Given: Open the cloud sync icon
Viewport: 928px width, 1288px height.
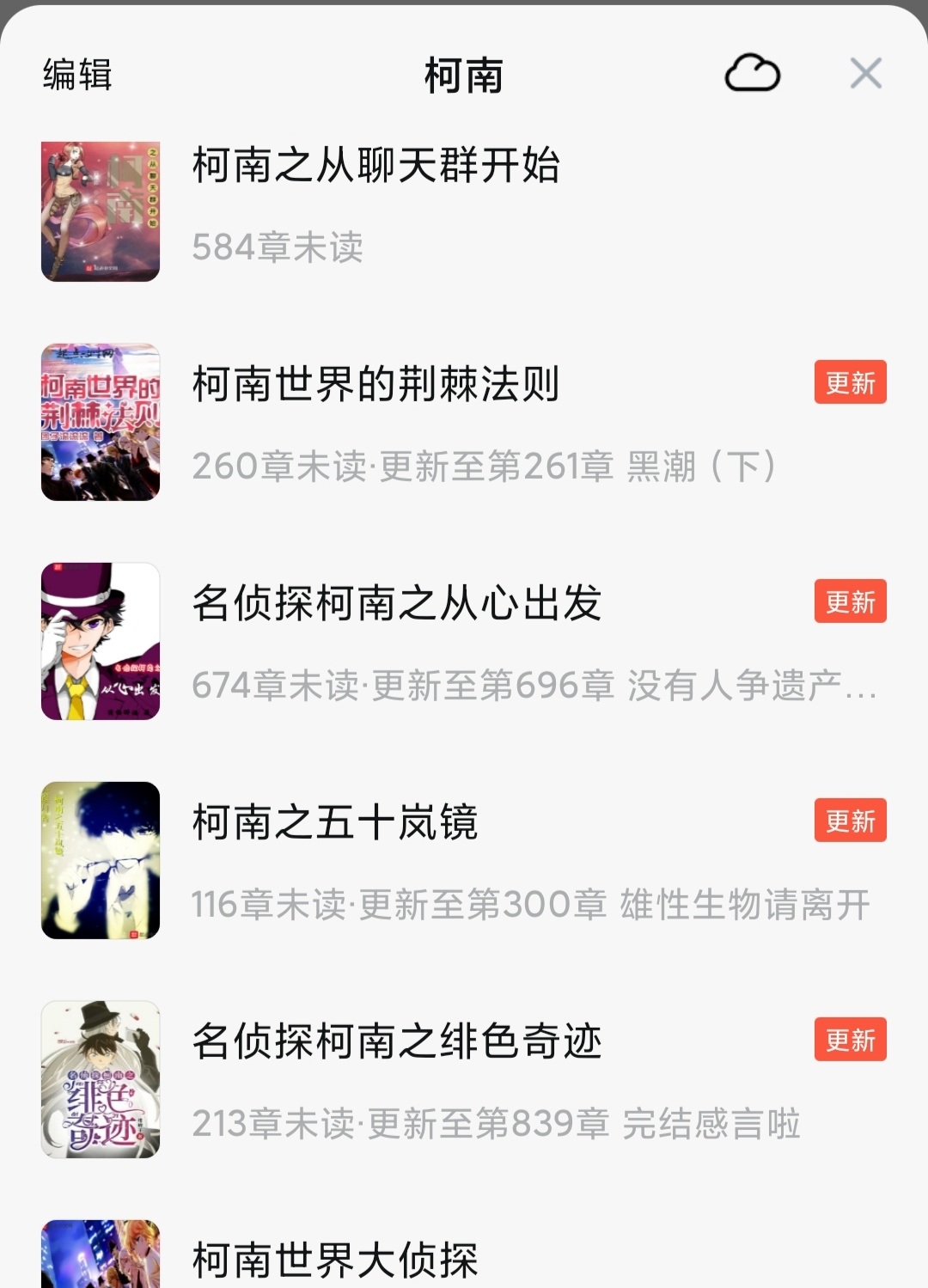Looking at the screenshot, I should pos(752,74).
